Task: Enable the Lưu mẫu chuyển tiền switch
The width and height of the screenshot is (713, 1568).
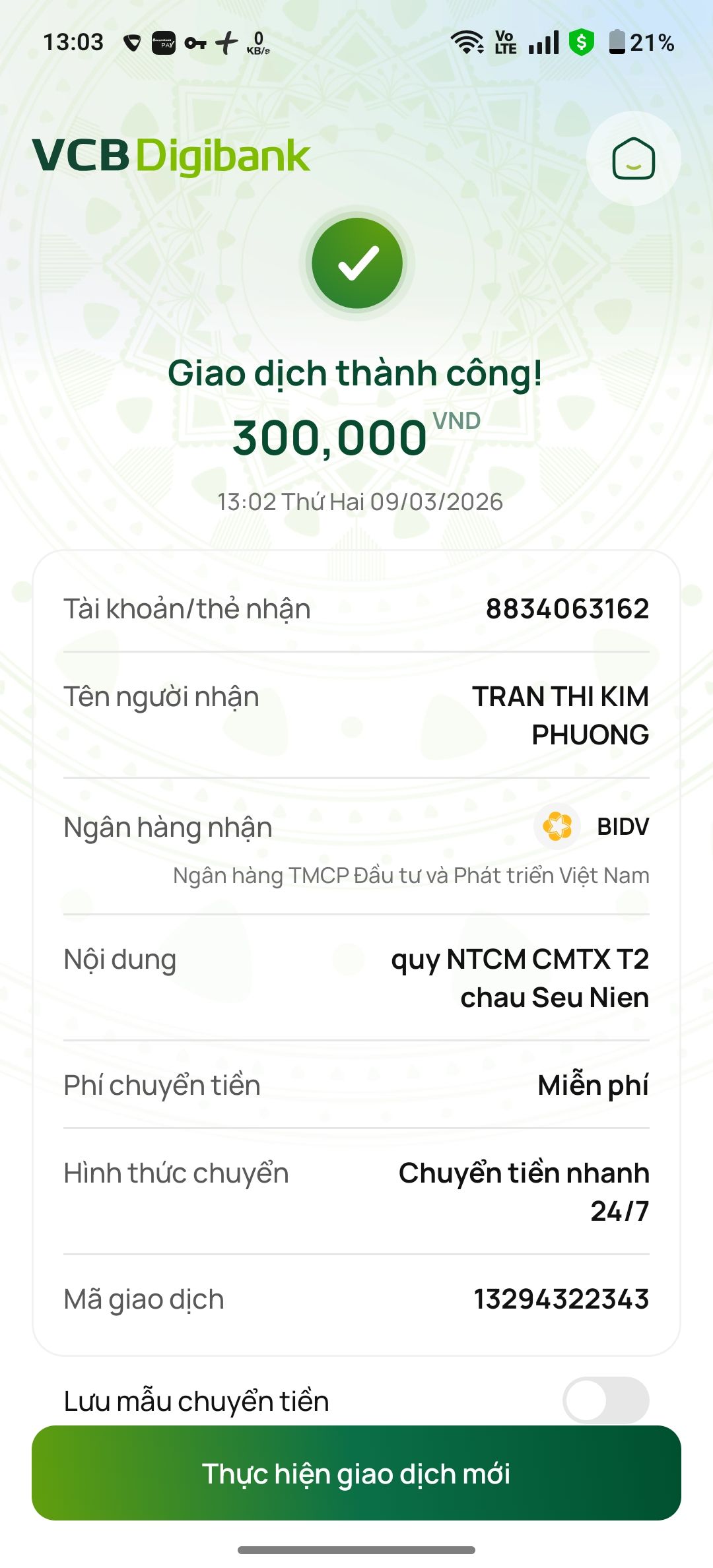Action: [x=605, y=1399]
